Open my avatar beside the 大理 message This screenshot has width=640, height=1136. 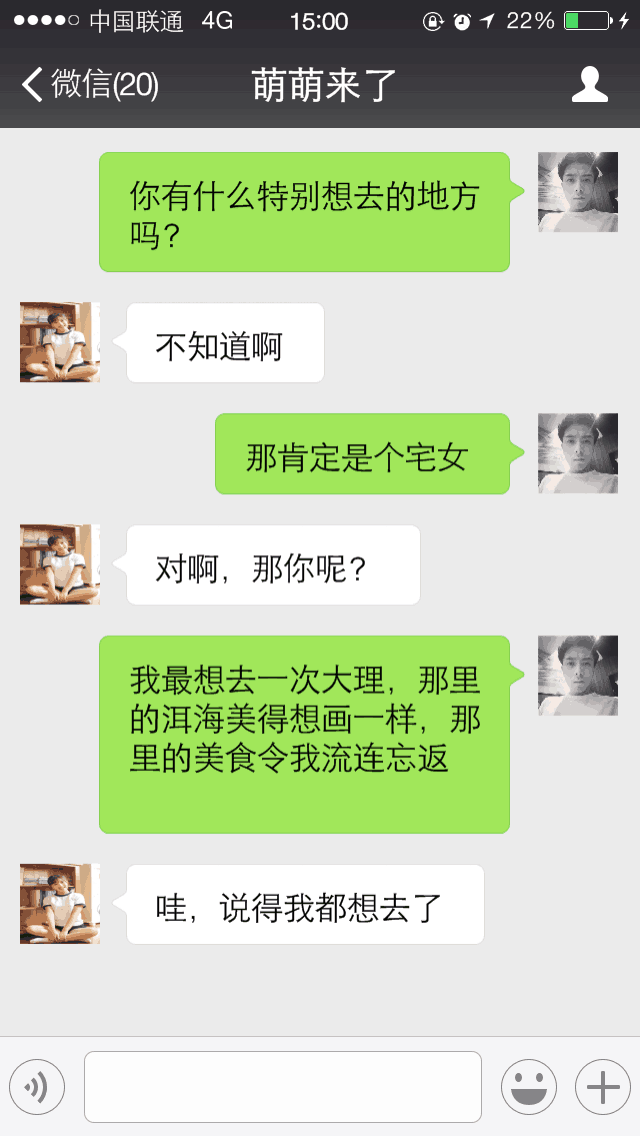click(x=578, y=675)
